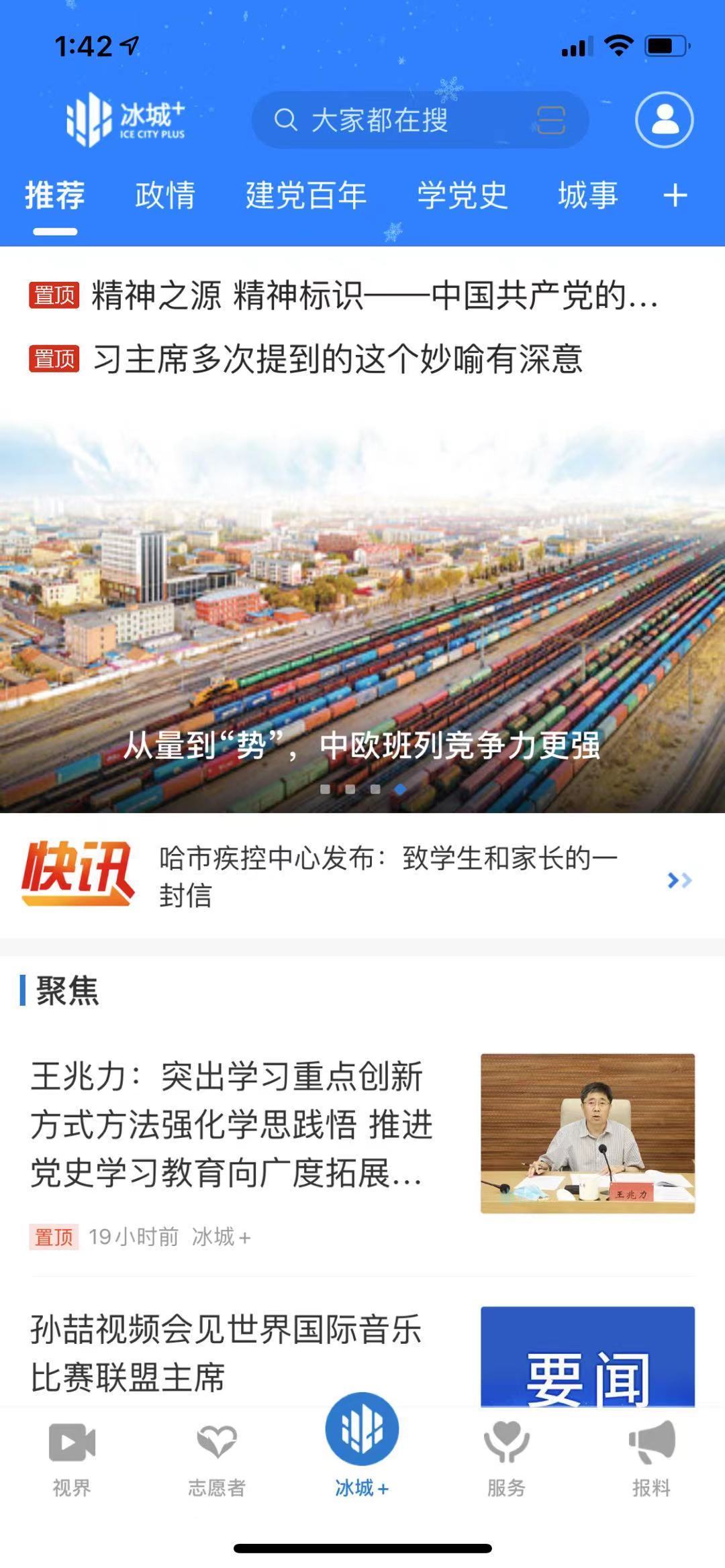The image size is (725, 1568).
Task: Select the 推荐 tab
Action: [x=55, y=195]
